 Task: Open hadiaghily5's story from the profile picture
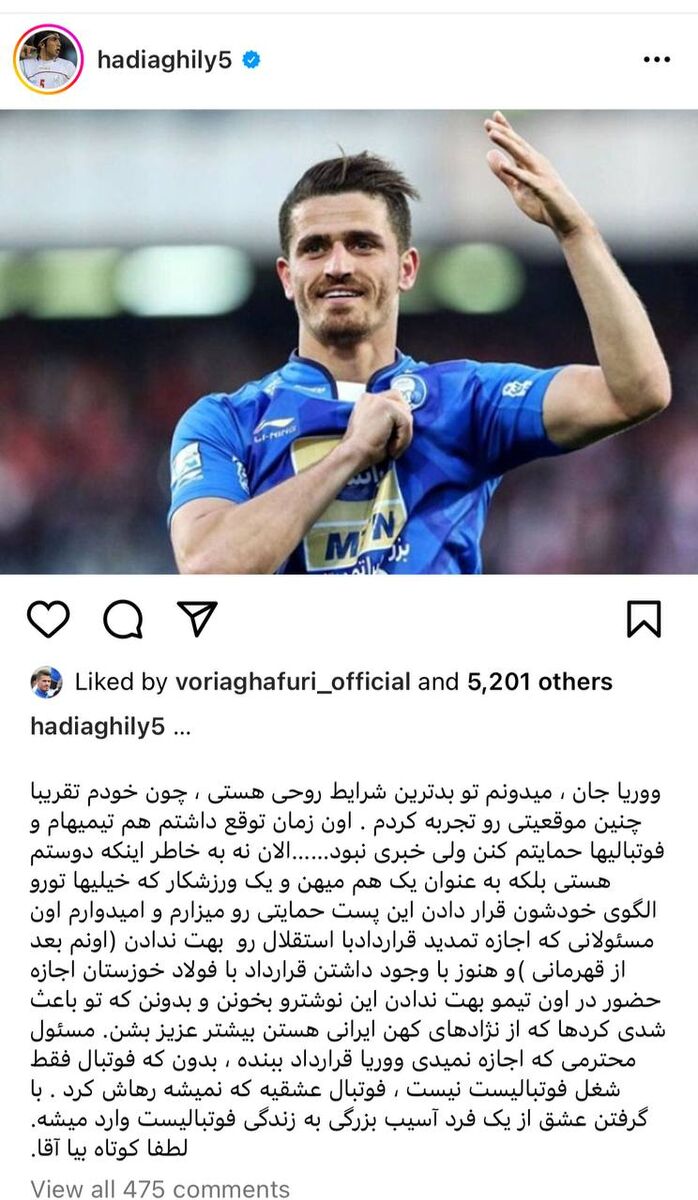coord(48,59)
